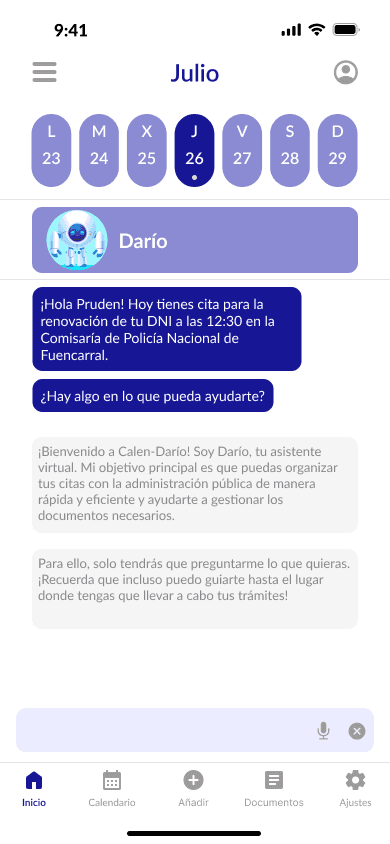Select Sunday 29 in the week strip
This screenshot has height=844, width=390.
pos(338,151)
